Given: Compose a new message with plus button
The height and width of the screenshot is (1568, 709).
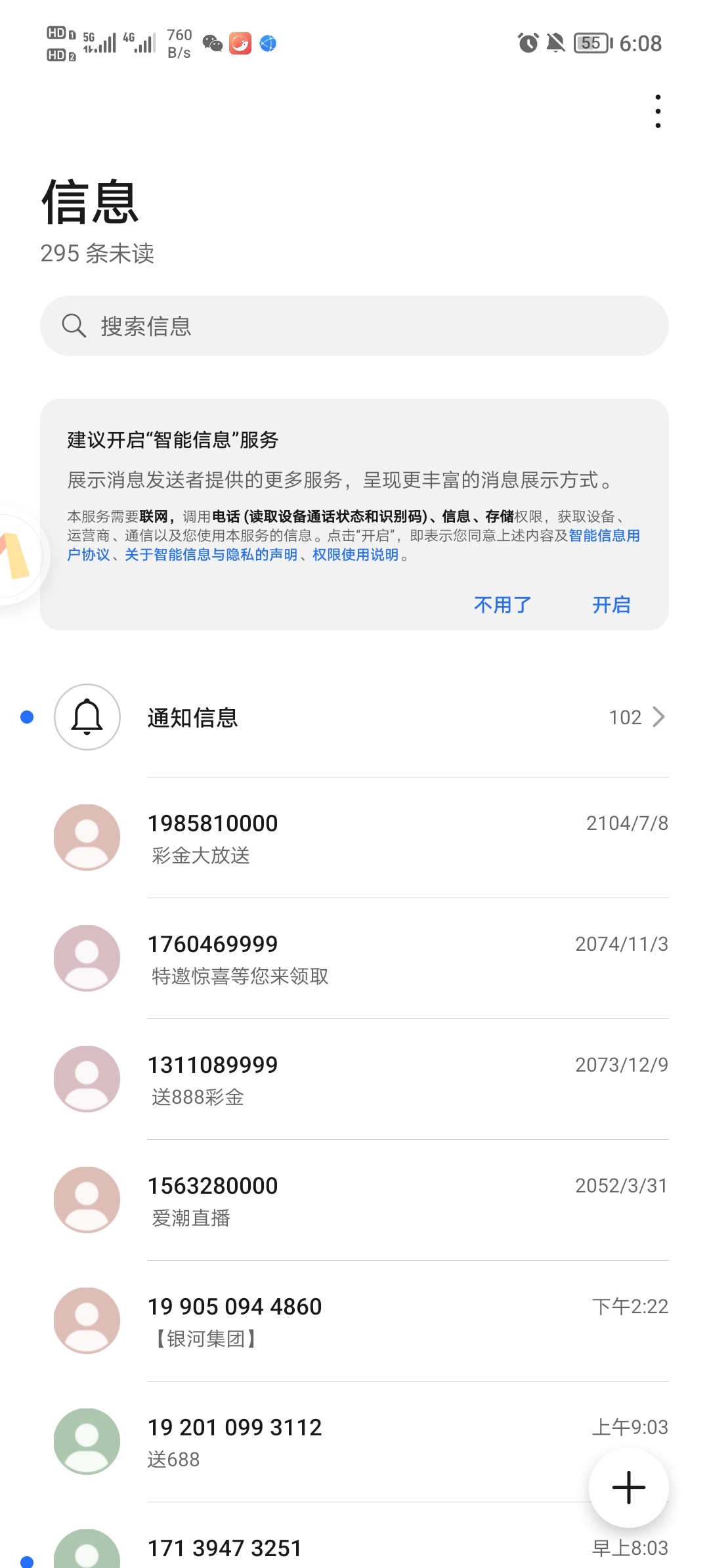Looking at the screenshot, I should (x=628, y=1487).
